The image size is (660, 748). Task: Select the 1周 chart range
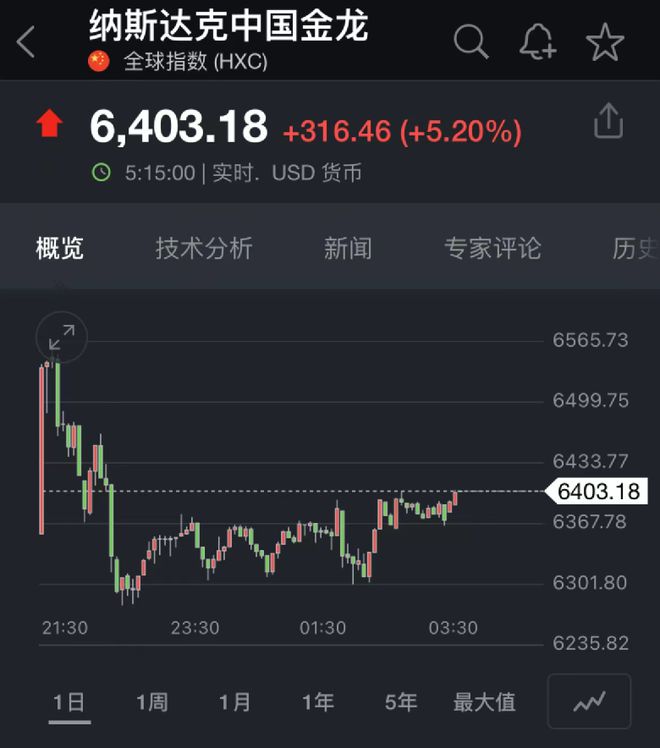click(152, 702)
